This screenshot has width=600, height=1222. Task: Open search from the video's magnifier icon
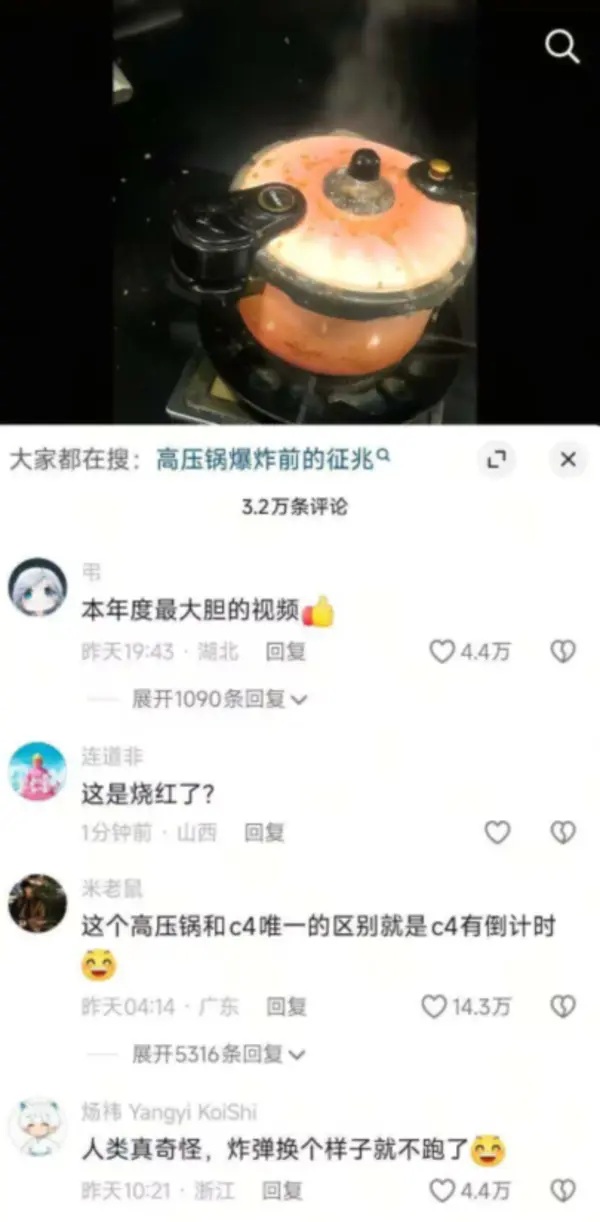click(561, 47)
